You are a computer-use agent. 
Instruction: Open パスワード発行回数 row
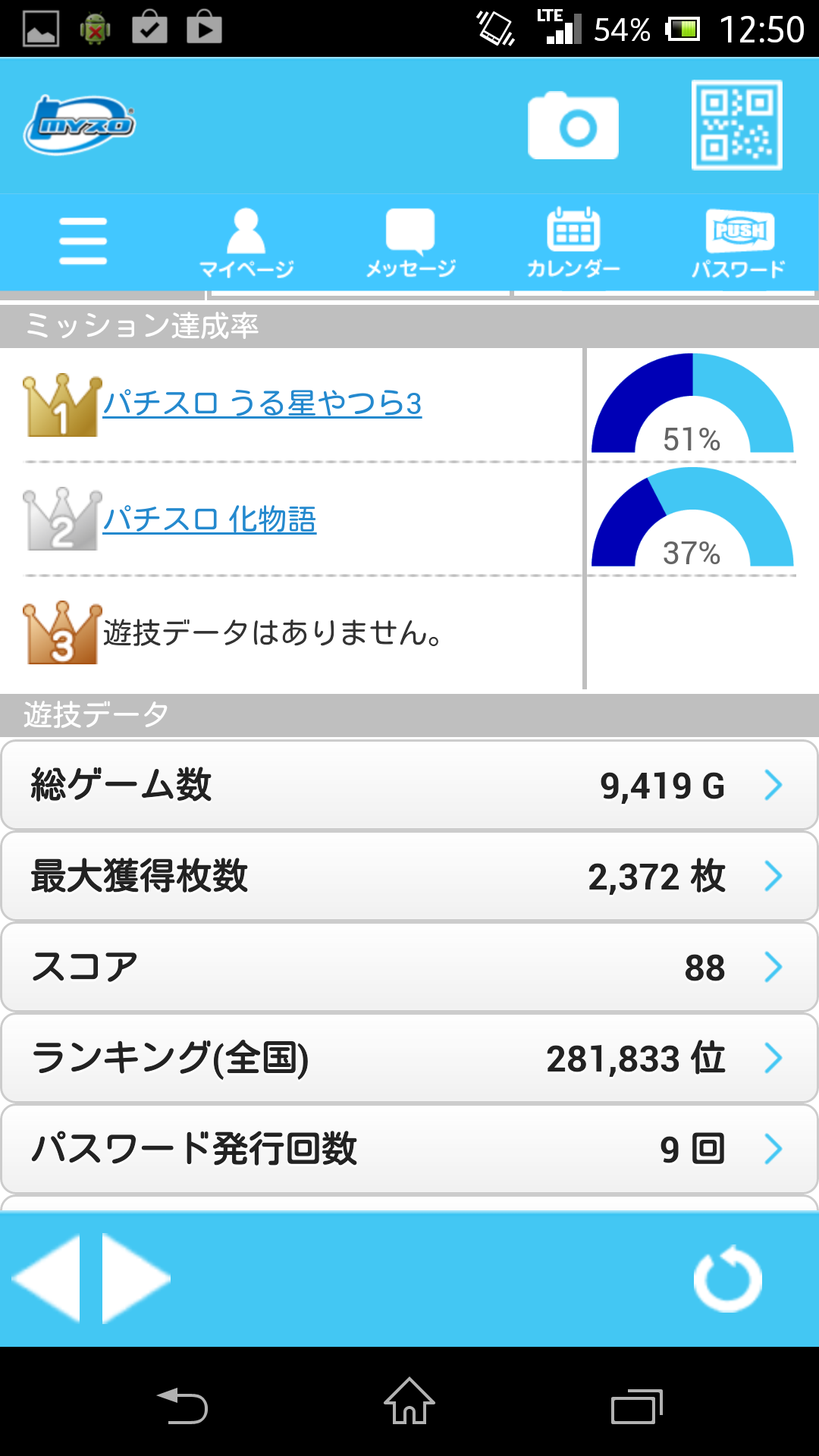pos(409,1149)
